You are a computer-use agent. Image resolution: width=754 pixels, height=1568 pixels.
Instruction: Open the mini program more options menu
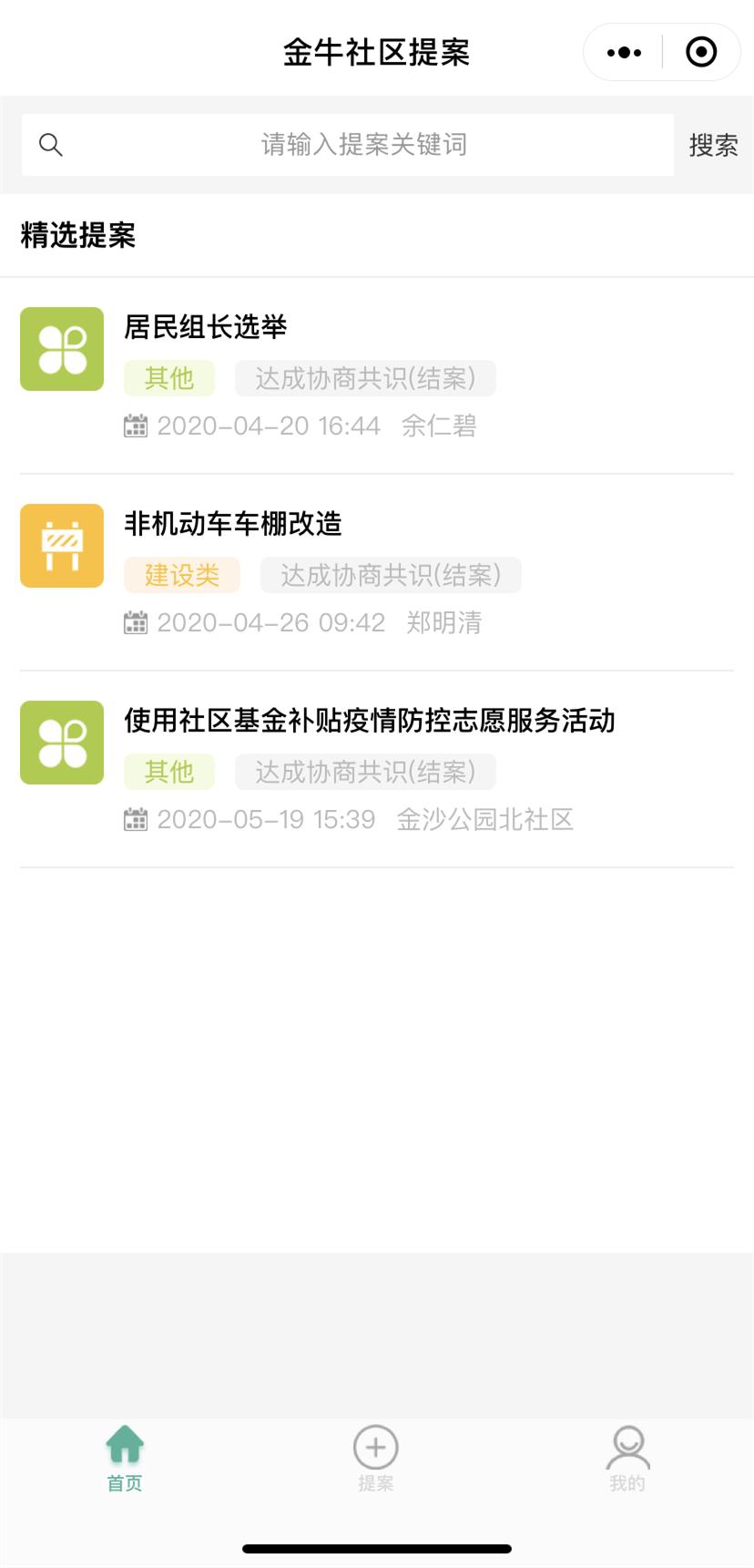coord(624,53)
